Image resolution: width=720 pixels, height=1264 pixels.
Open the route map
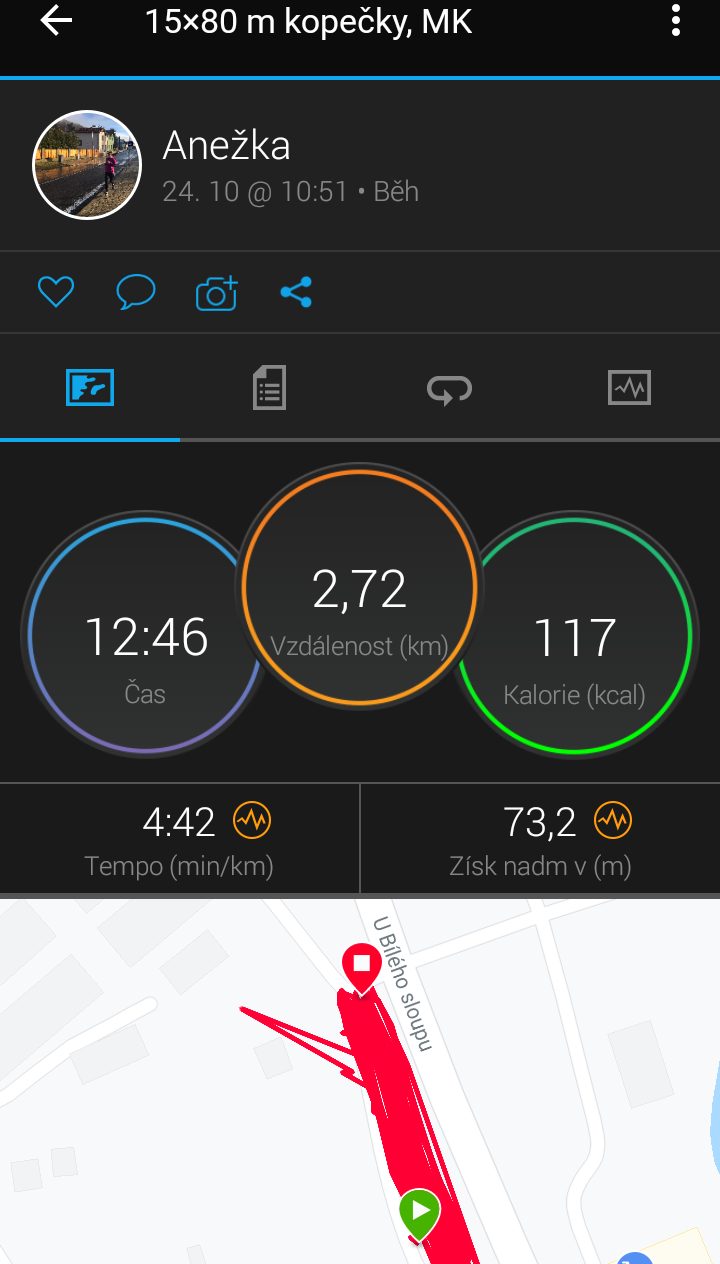(x=360, y=1081)
